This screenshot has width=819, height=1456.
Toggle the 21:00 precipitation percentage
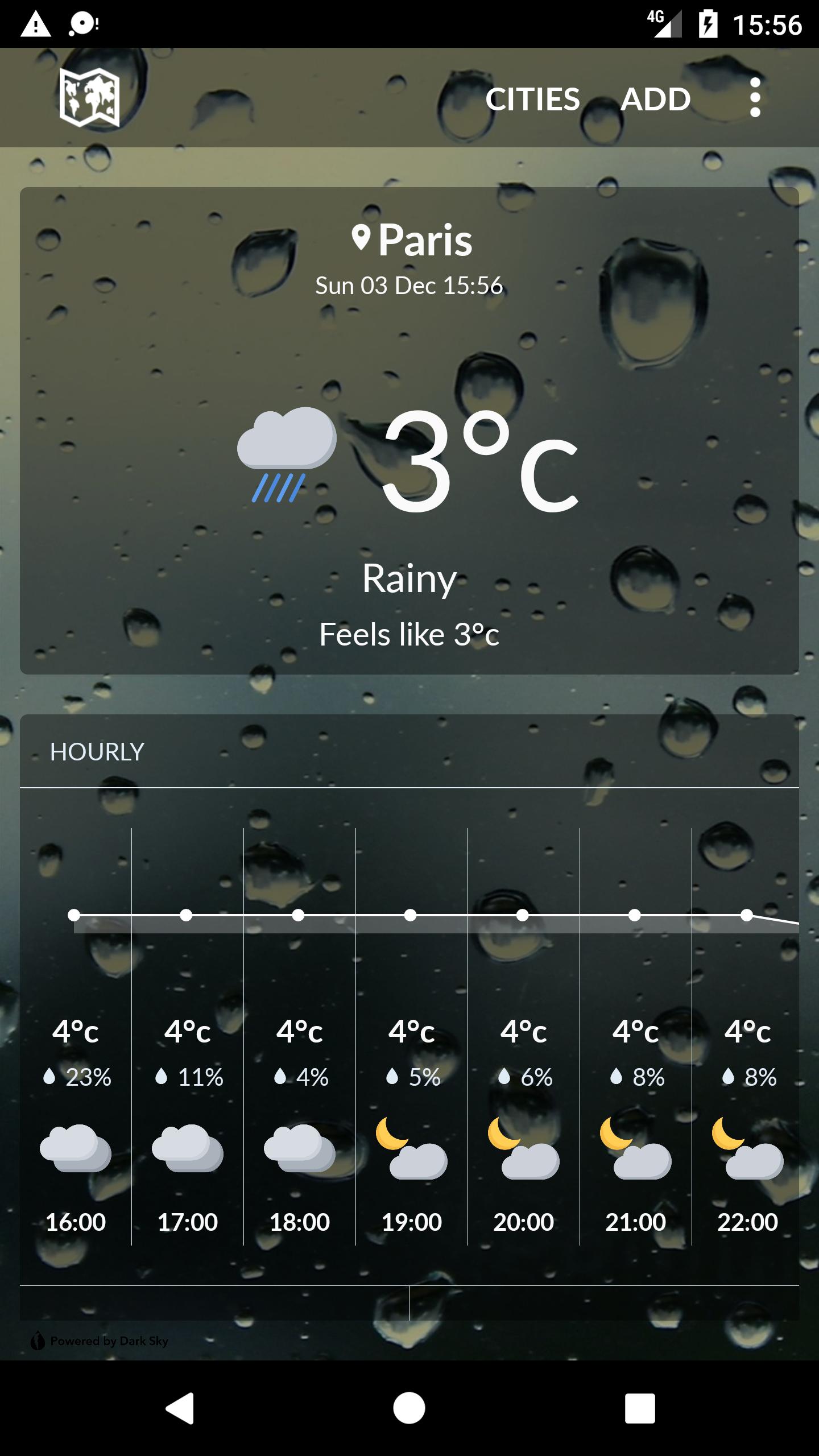(x=636, y=1076)
